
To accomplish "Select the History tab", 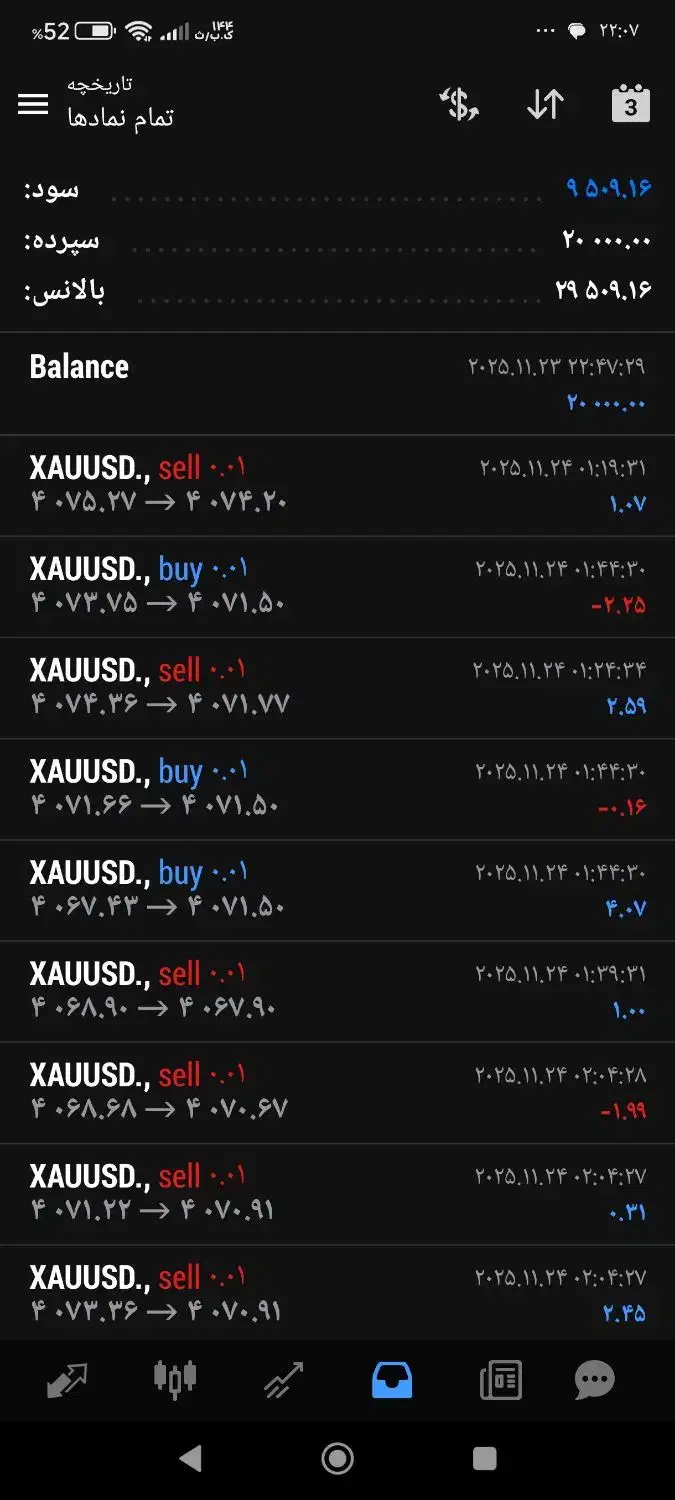I will [x=392, y=1380].
